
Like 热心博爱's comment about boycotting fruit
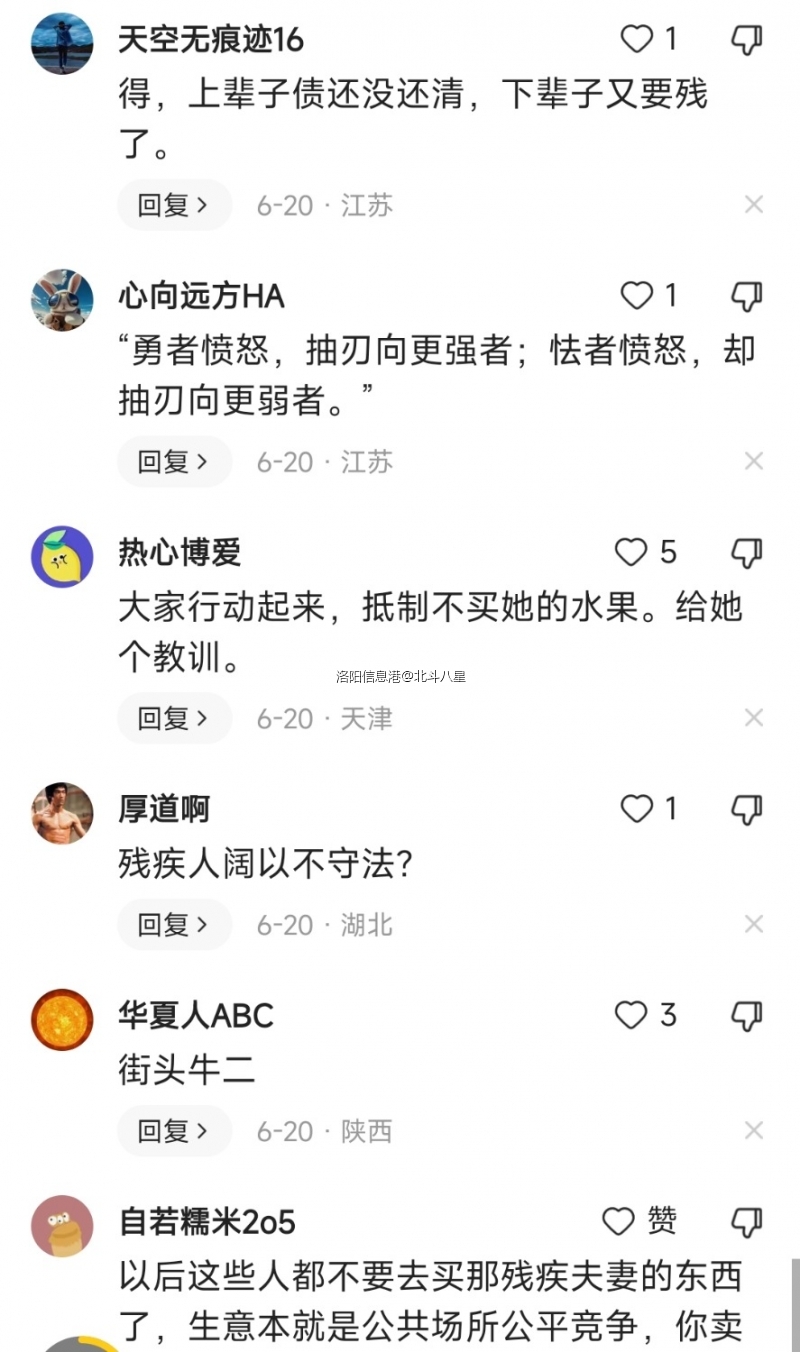click(x=631, y=552)
